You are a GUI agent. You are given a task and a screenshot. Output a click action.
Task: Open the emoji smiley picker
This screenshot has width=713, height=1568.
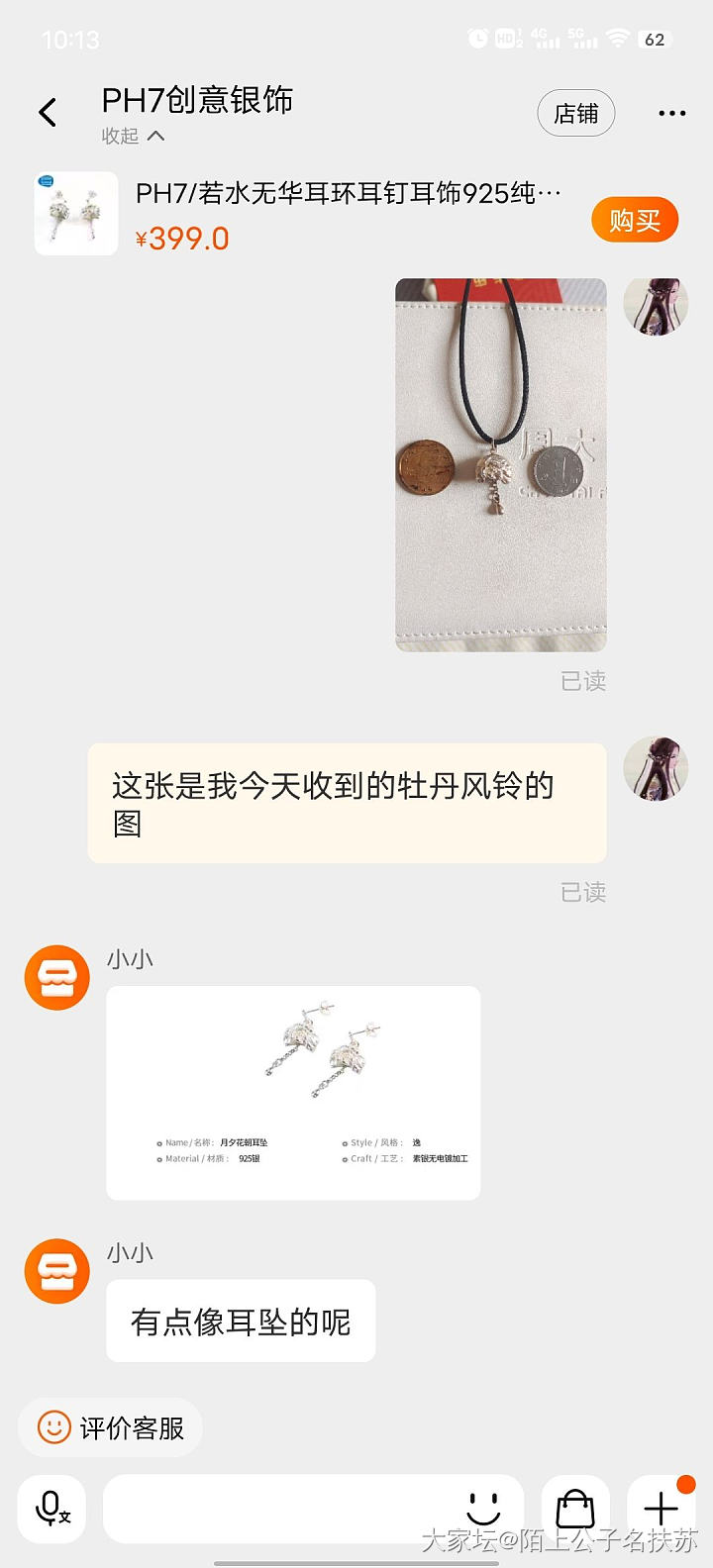click(x=483, y=1509)
